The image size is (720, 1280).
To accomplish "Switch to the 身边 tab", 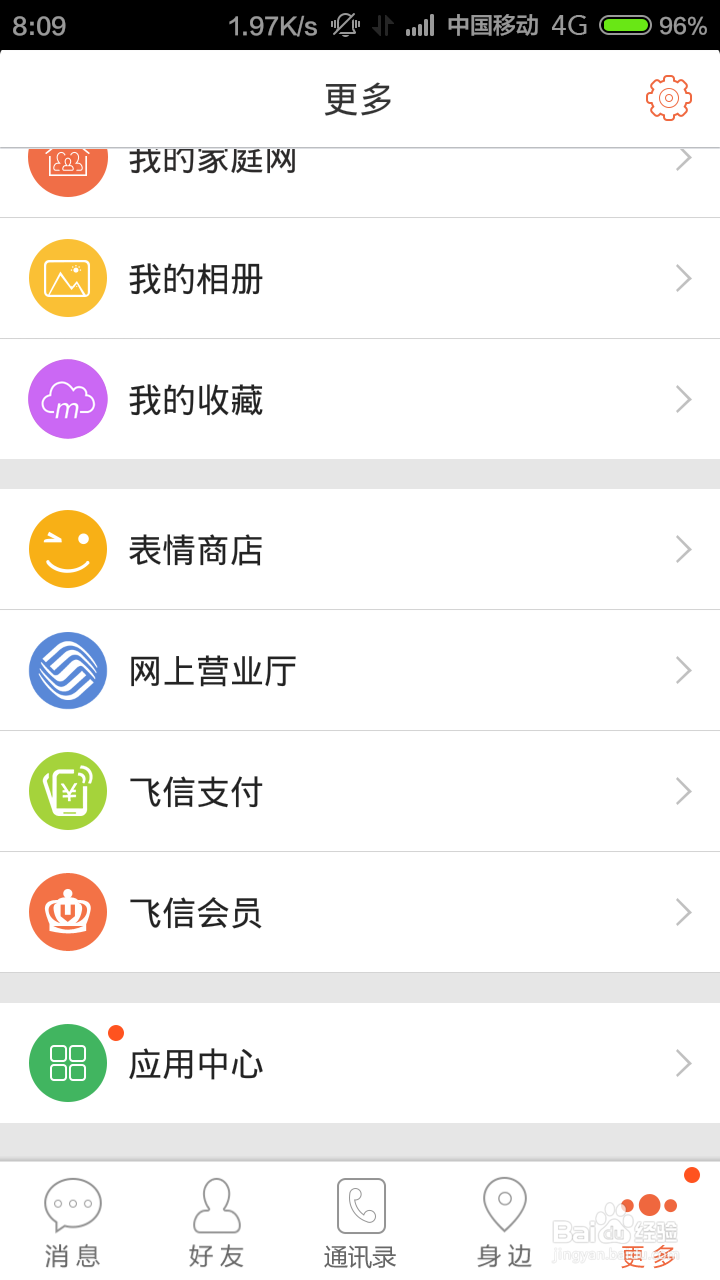I will [x=504, y=1222].
